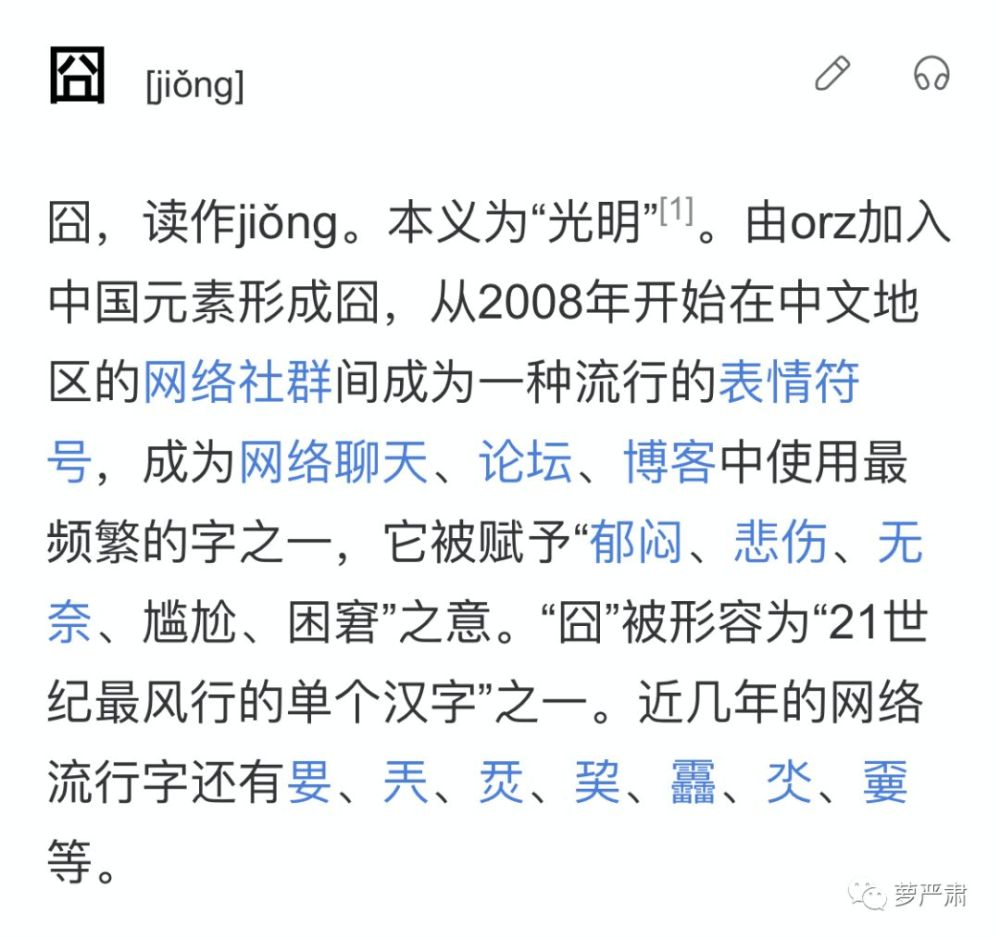1000x939 pixels.
Task: Tap the 嫑 character link
Action: (x=885, y=782)
